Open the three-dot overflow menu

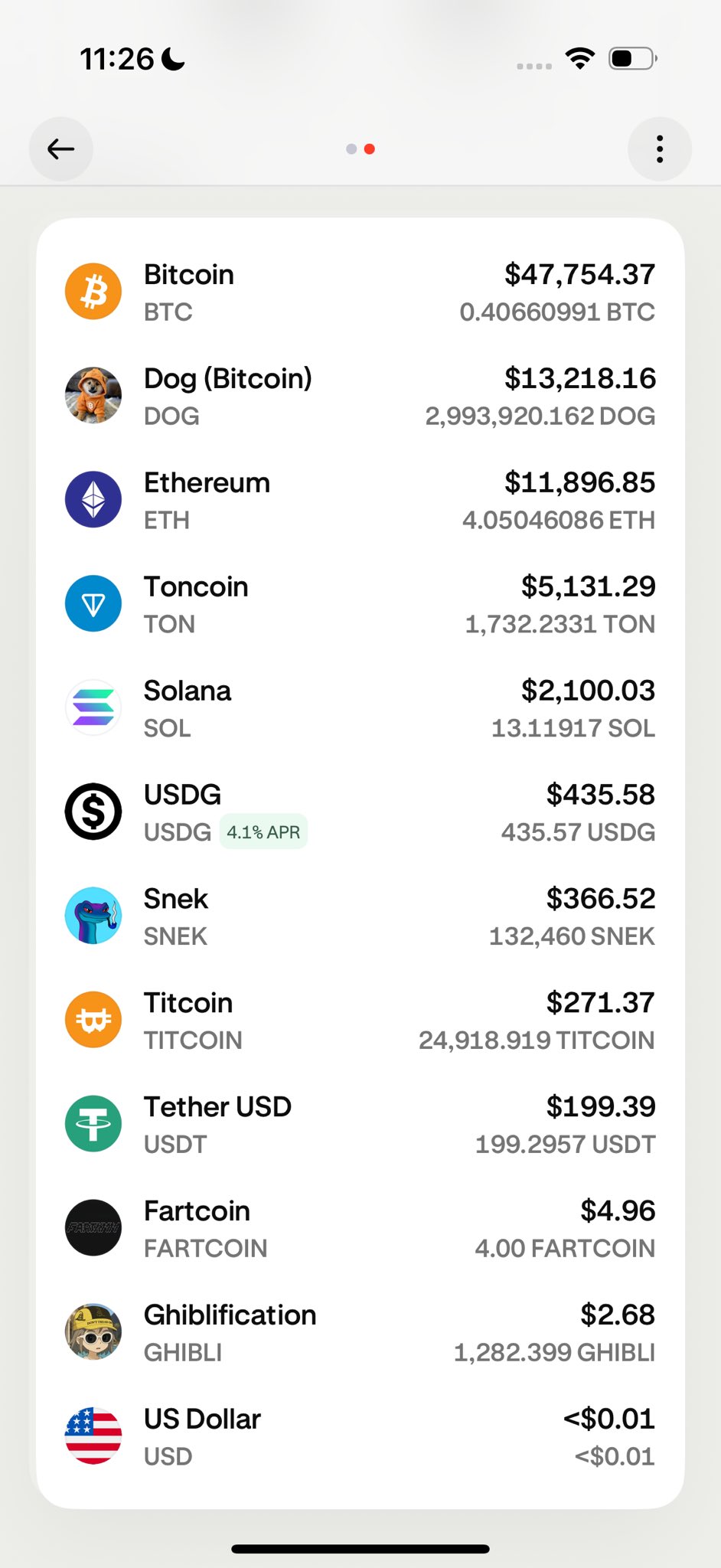(660, 149)
